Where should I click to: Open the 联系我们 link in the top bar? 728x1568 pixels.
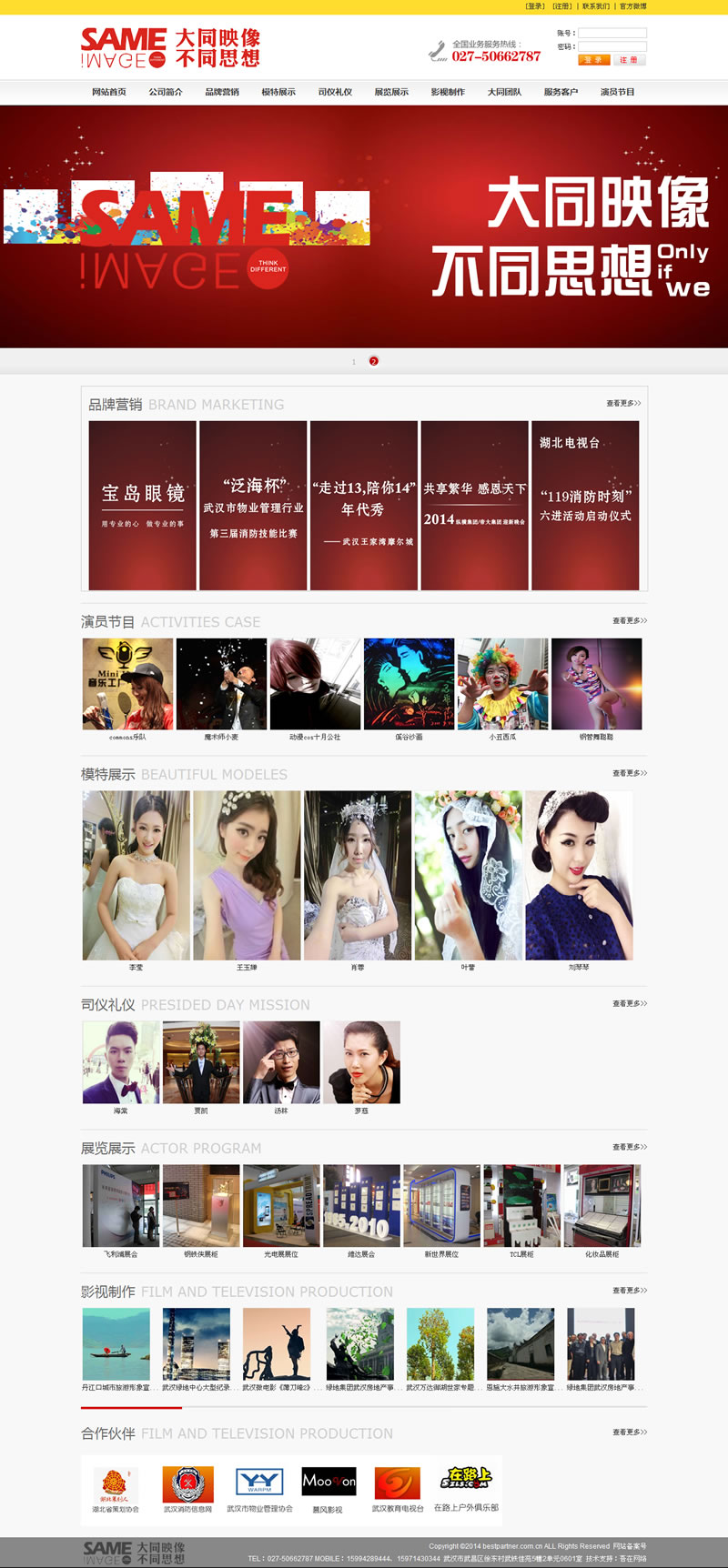click(x=596, y=6)
